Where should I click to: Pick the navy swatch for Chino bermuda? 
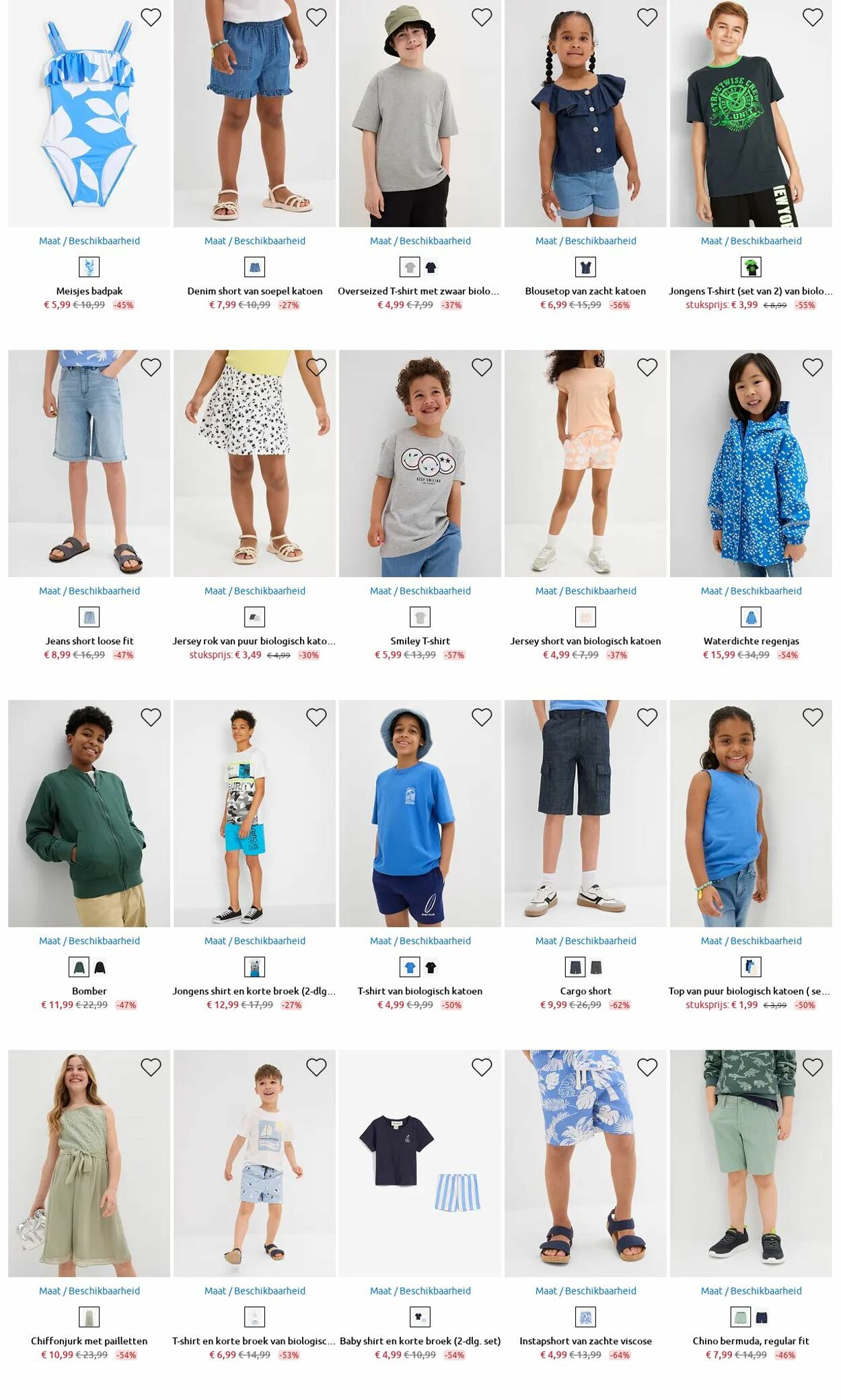(x=762, y=1317)
